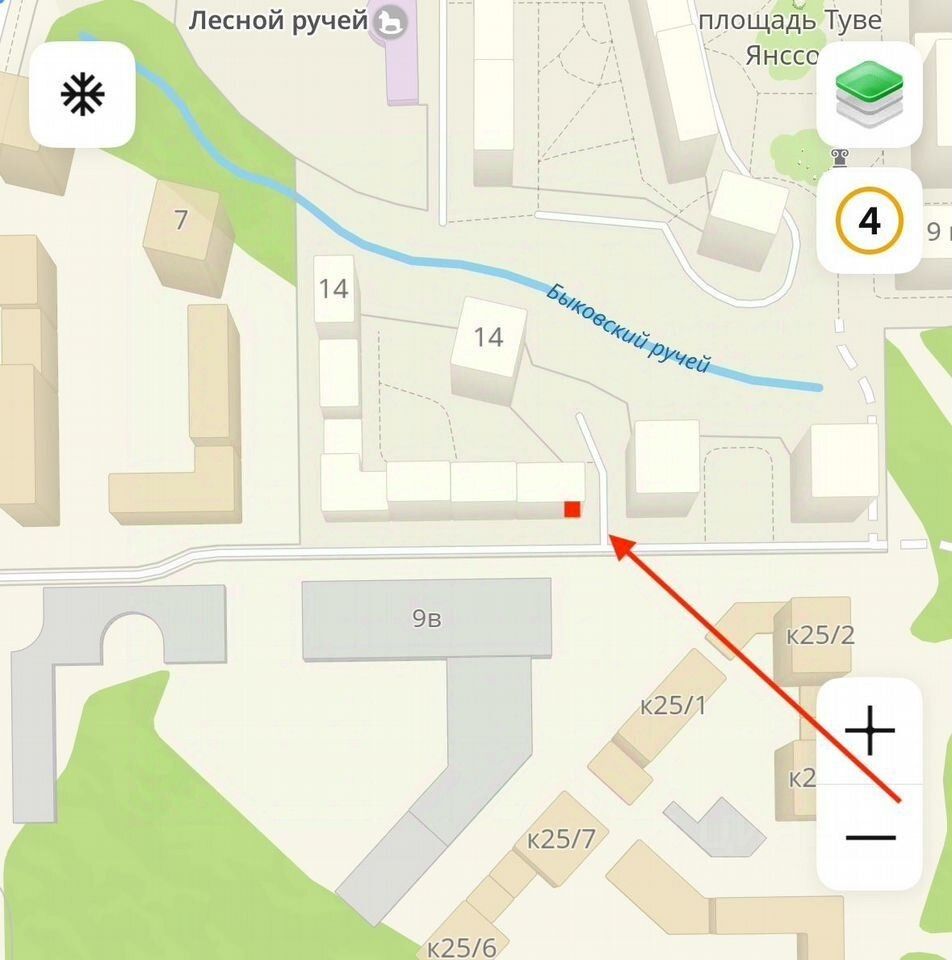Tap the snowflake button

pyautogui.click(x=82, y=95)
